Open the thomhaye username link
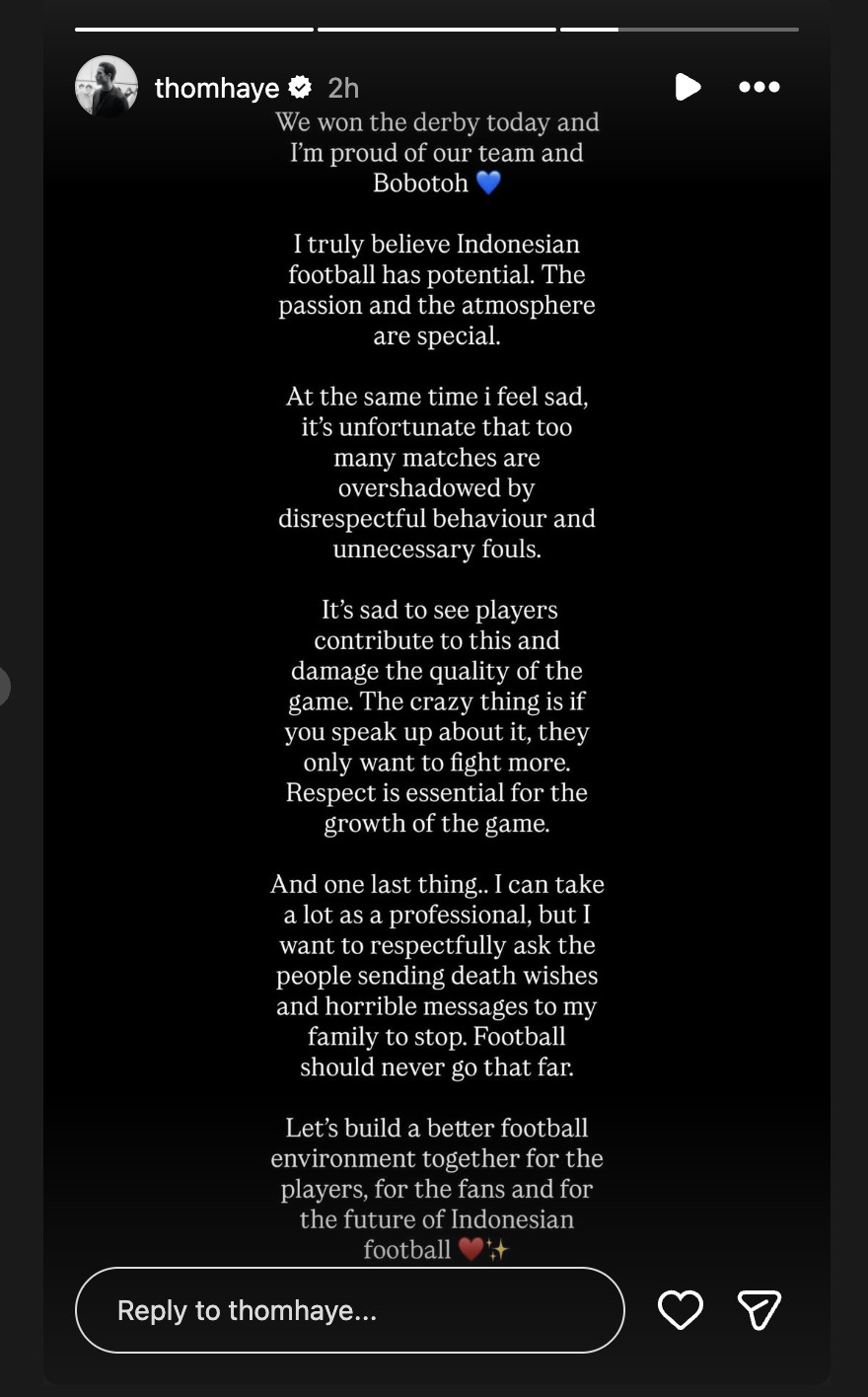868x1397 pixels. point(217,88)
